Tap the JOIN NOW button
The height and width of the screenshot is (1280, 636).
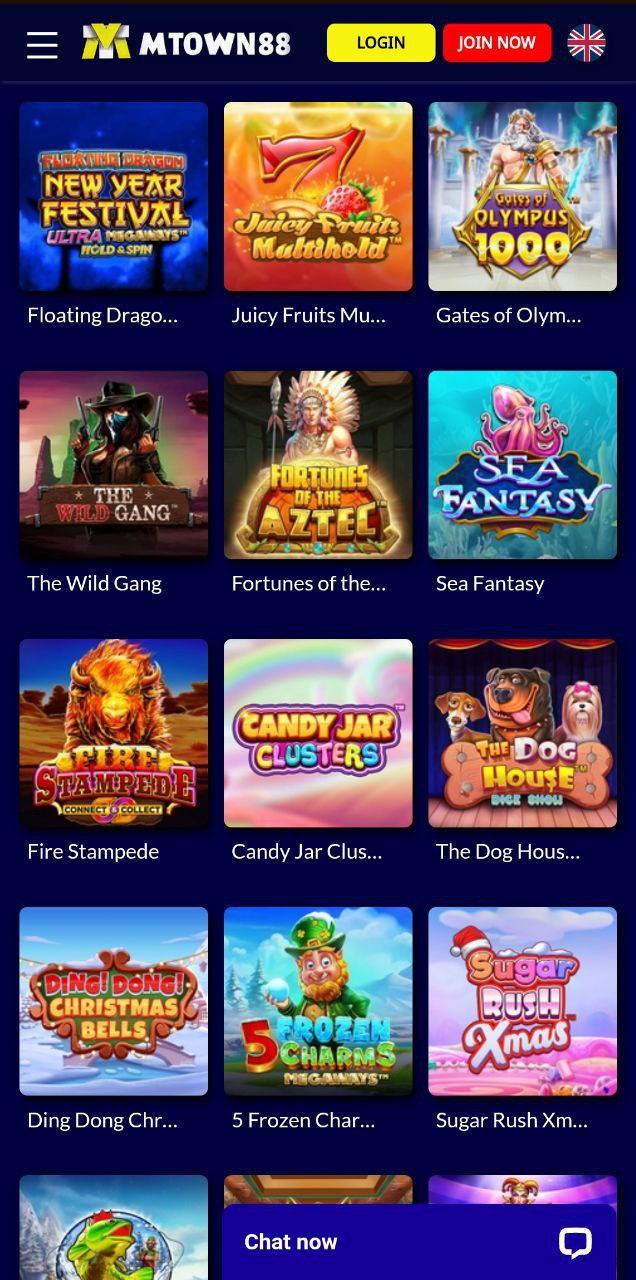coord(497,43)
